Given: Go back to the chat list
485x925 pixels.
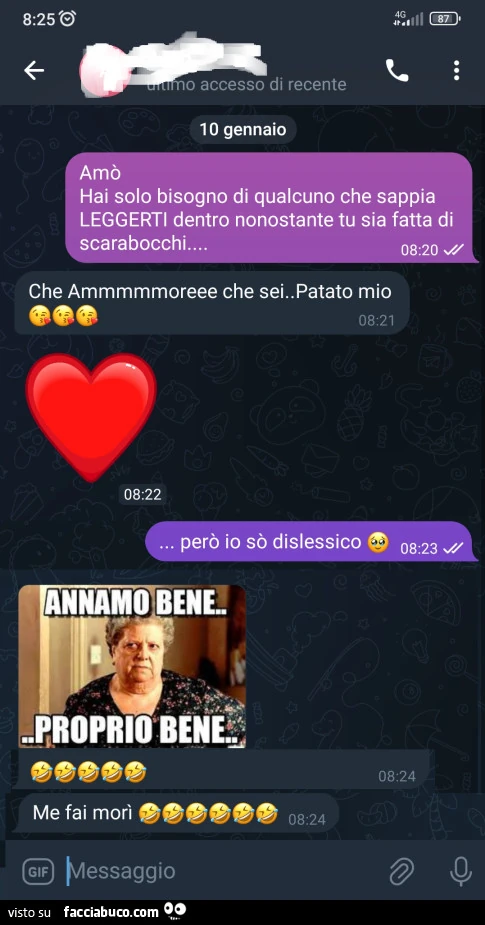Looking at the screenshot, I should tap(34, 71).
